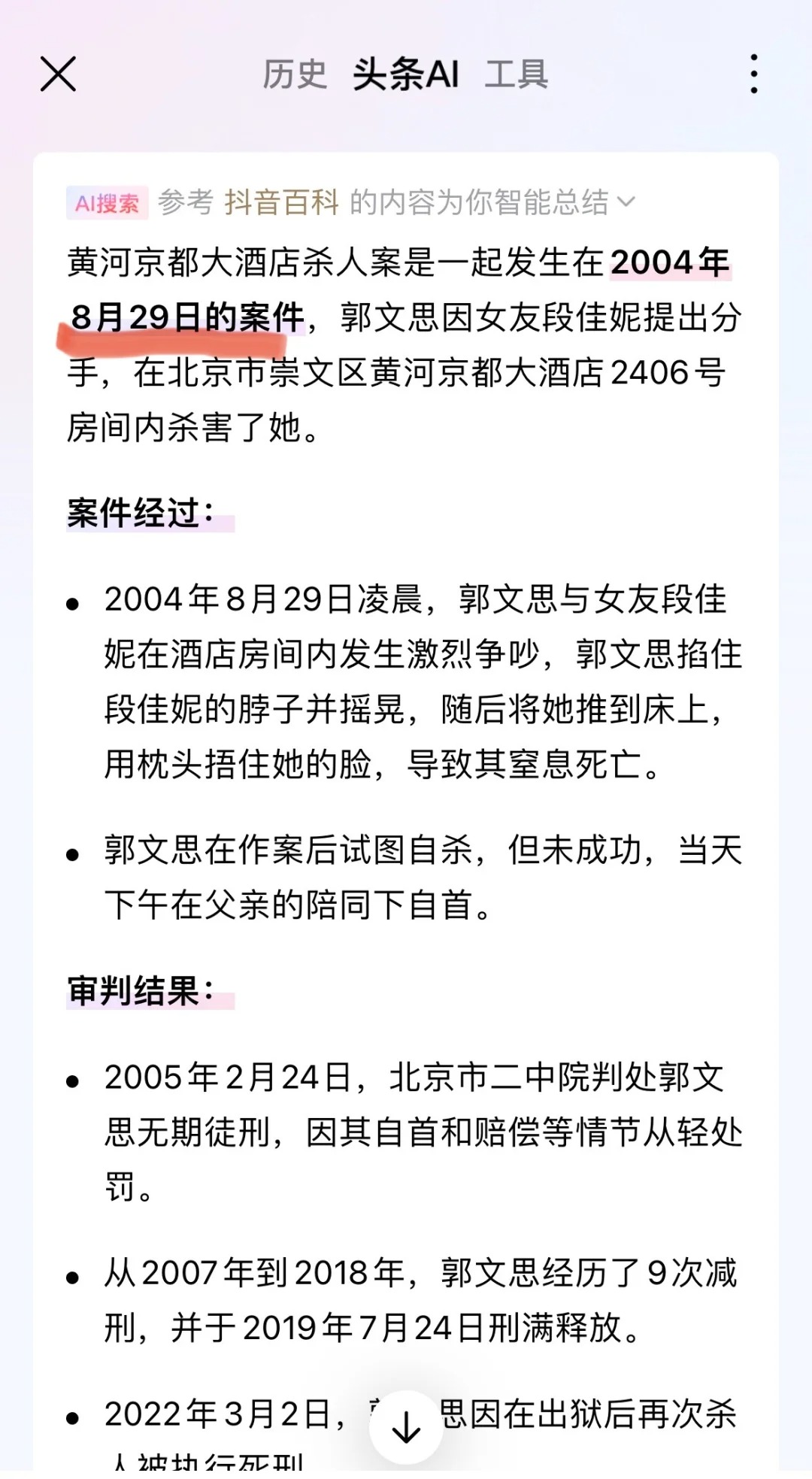The width and height of the screenshot is (812, 1479).
Task: Expand the 抖音百科 reference source chevron
Action: [x=626, y=202]
